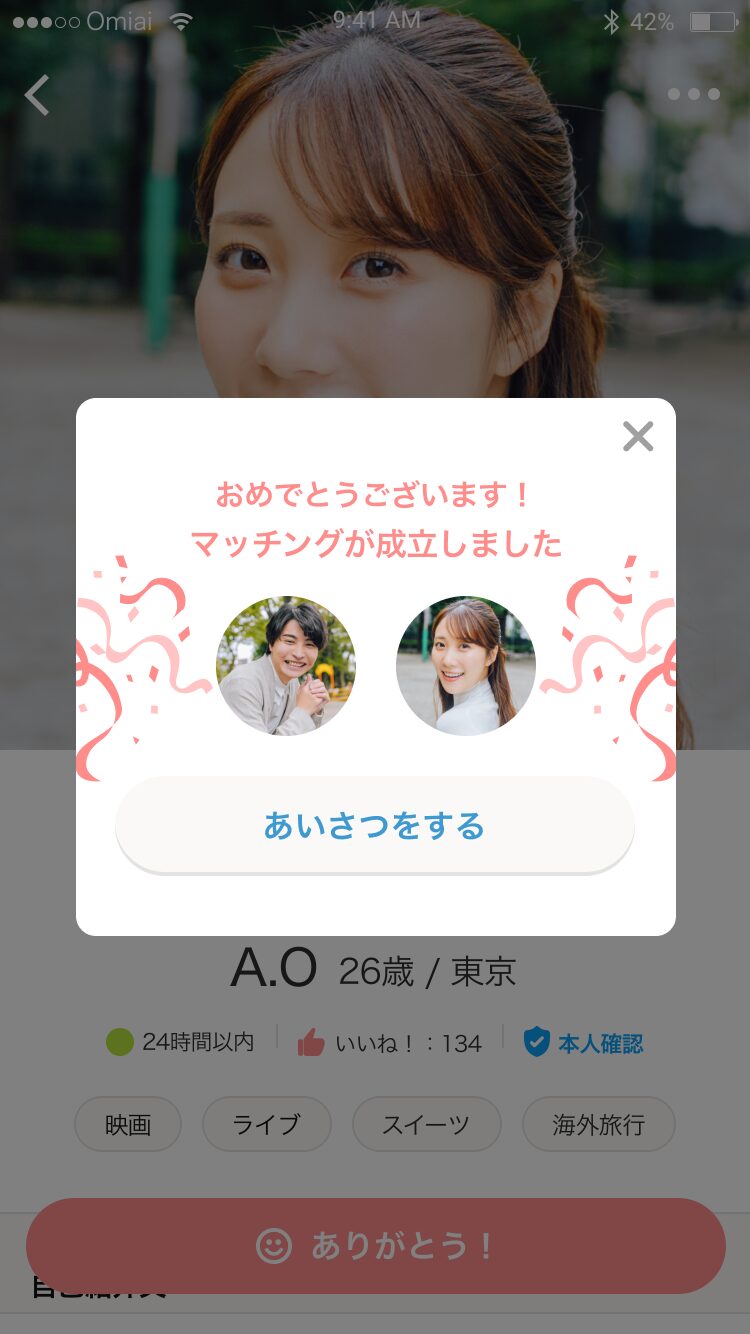This screenshot has height=1334, width=750.
Task: Open the woman's circular profile photo
Action: [x=466, y=665]
